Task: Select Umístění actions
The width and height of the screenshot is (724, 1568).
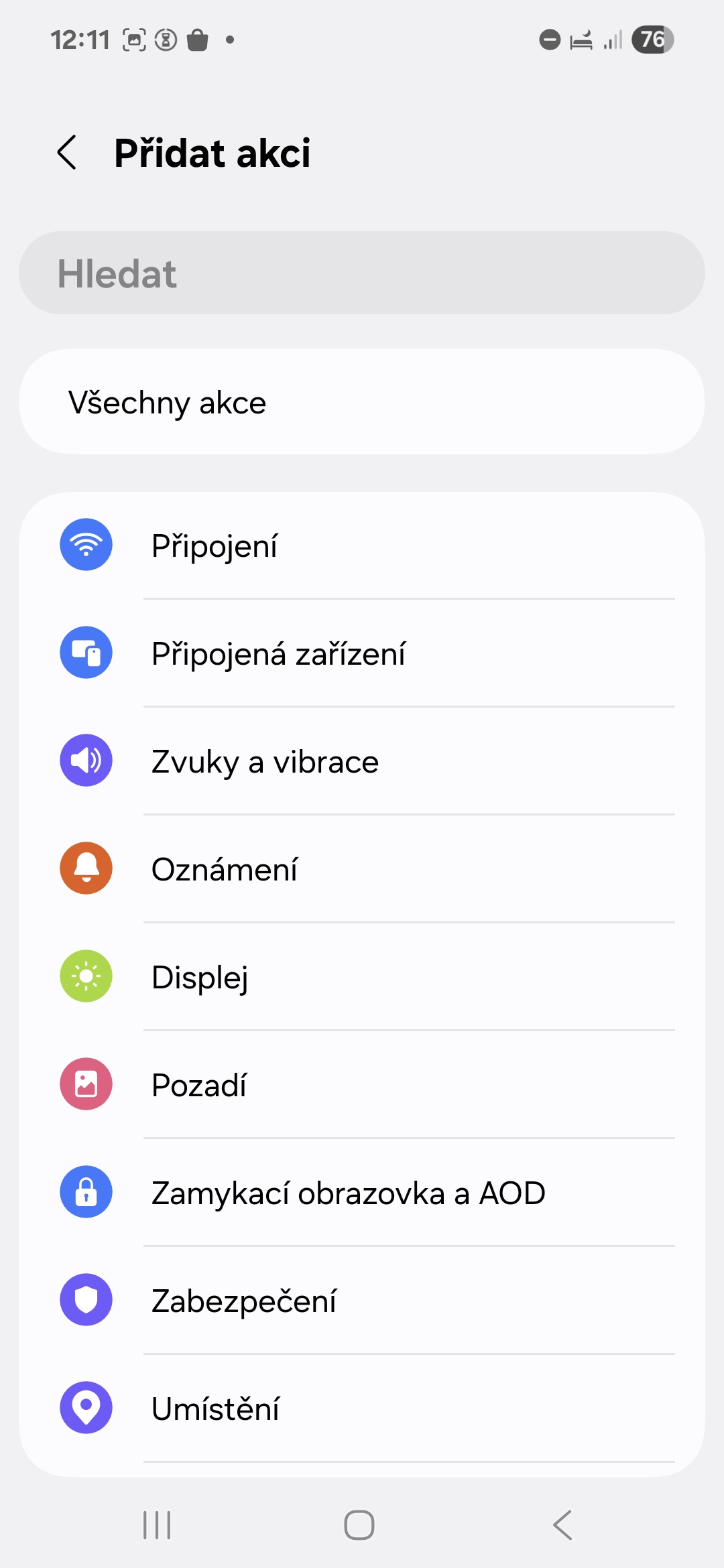Action: (x=362, y=1409)
